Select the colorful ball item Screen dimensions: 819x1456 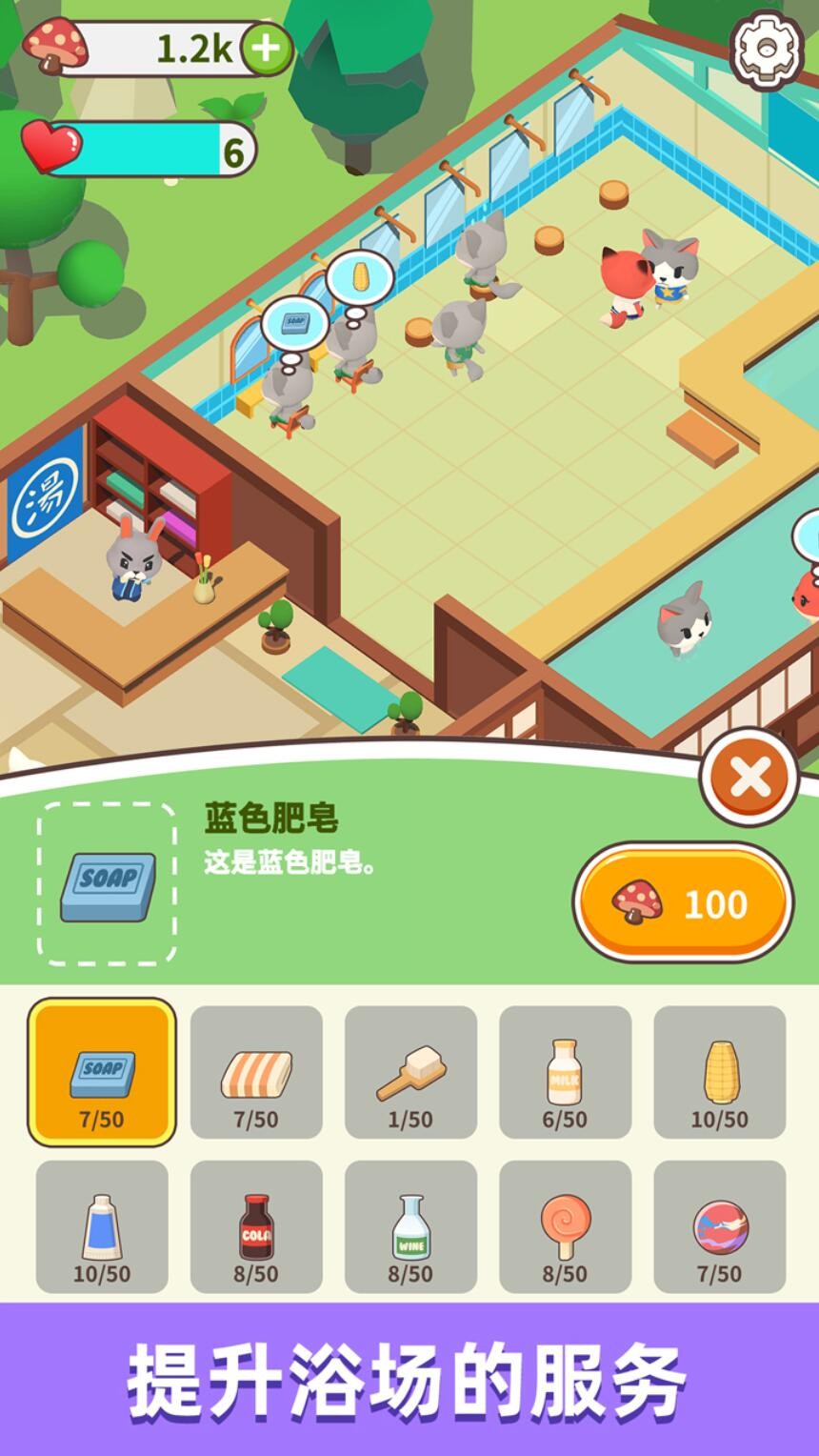click(719, 1226)
